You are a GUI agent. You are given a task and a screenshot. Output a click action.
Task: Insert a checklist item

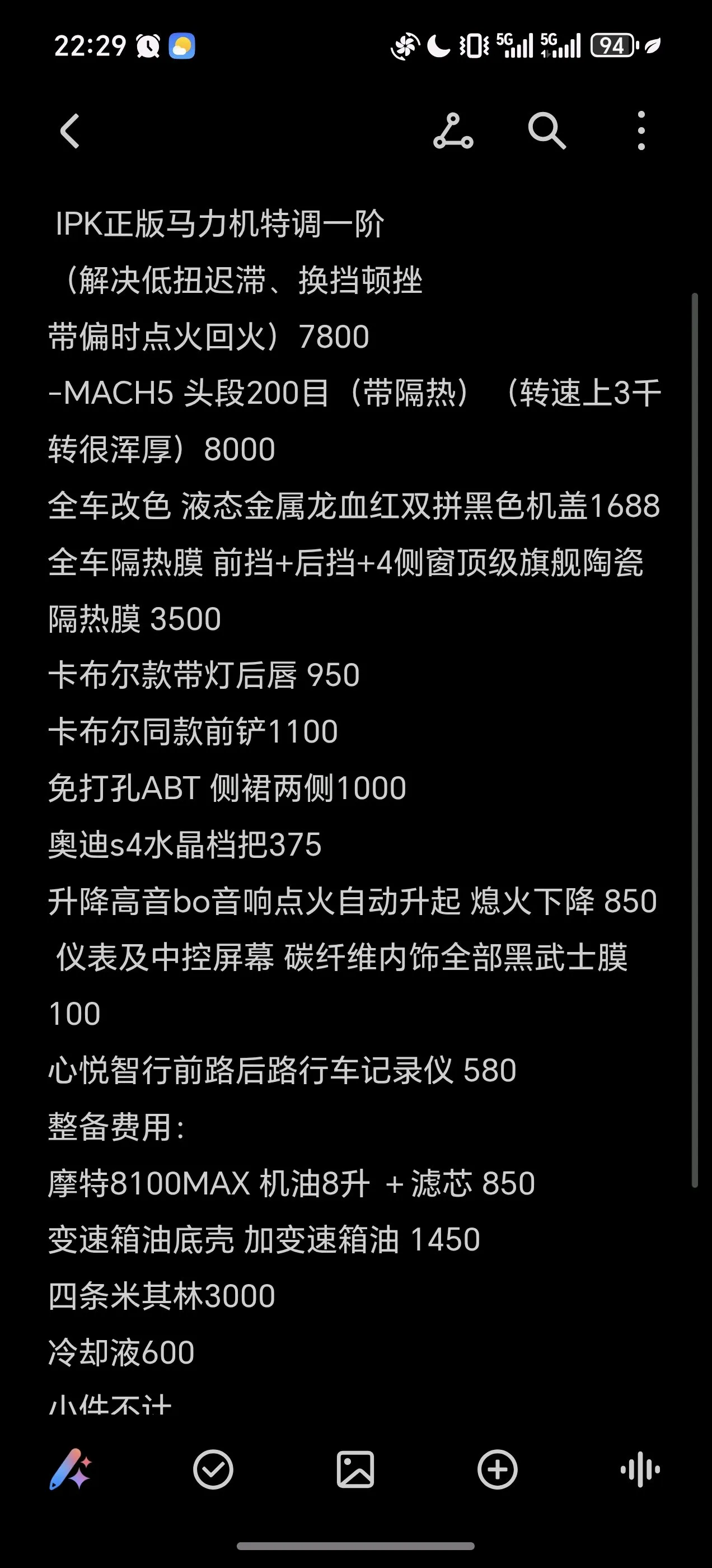tap(213, 1469)
